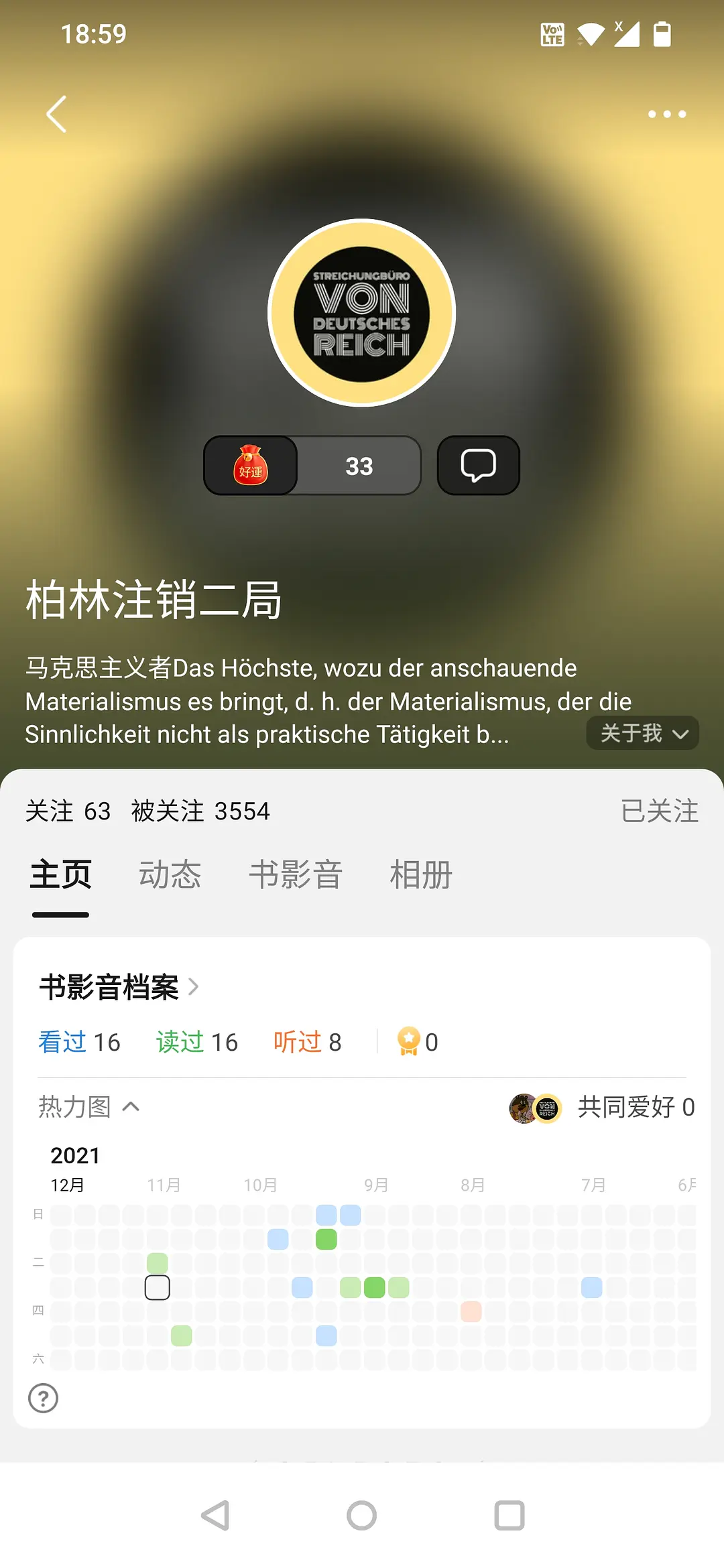Viewport: 724px width, 1568px height.
Task: Expand the 关于我 bio section
Action: point(642,733)
